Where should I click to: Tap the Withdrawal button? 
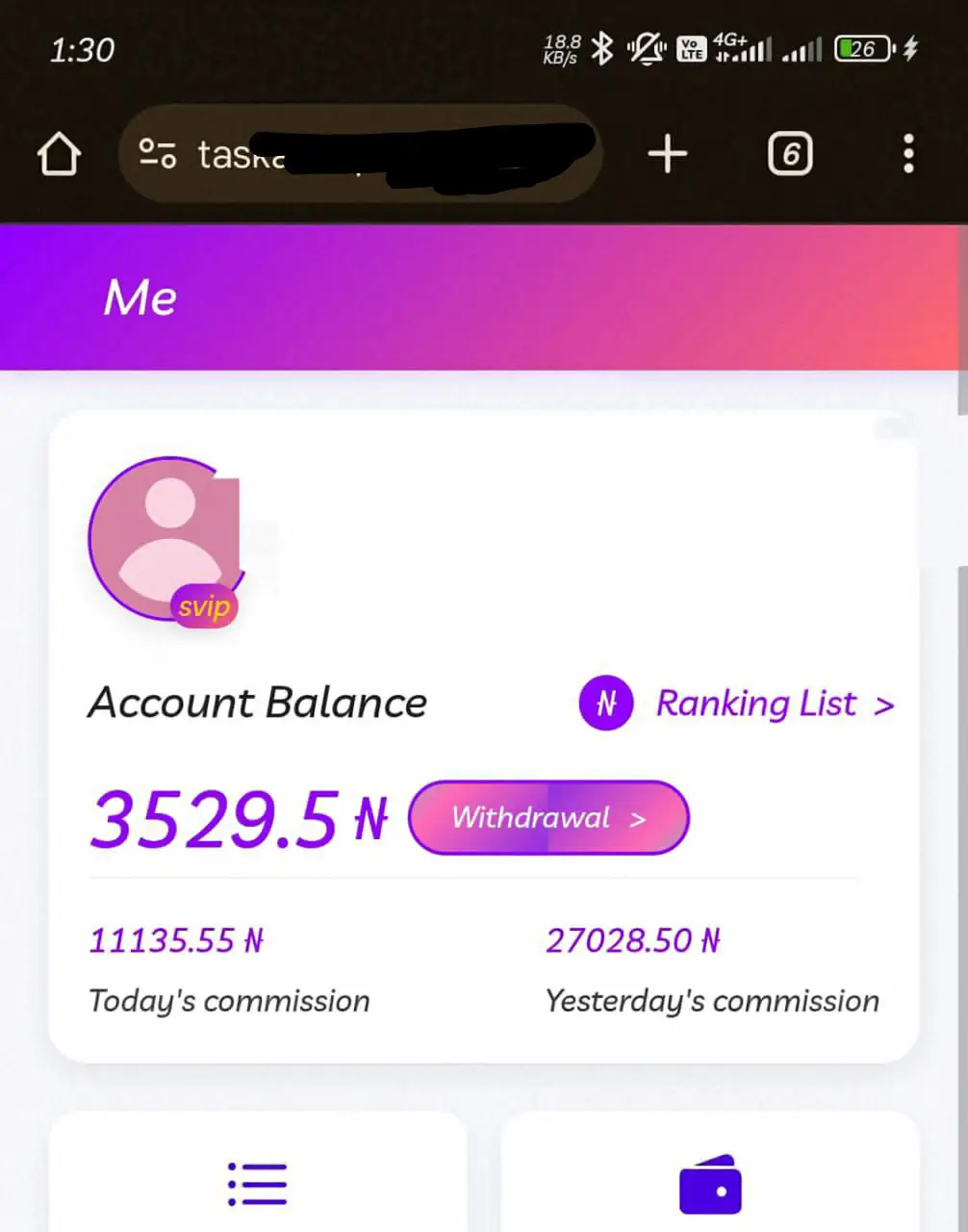pyautogui.click(x=548, y=818)
